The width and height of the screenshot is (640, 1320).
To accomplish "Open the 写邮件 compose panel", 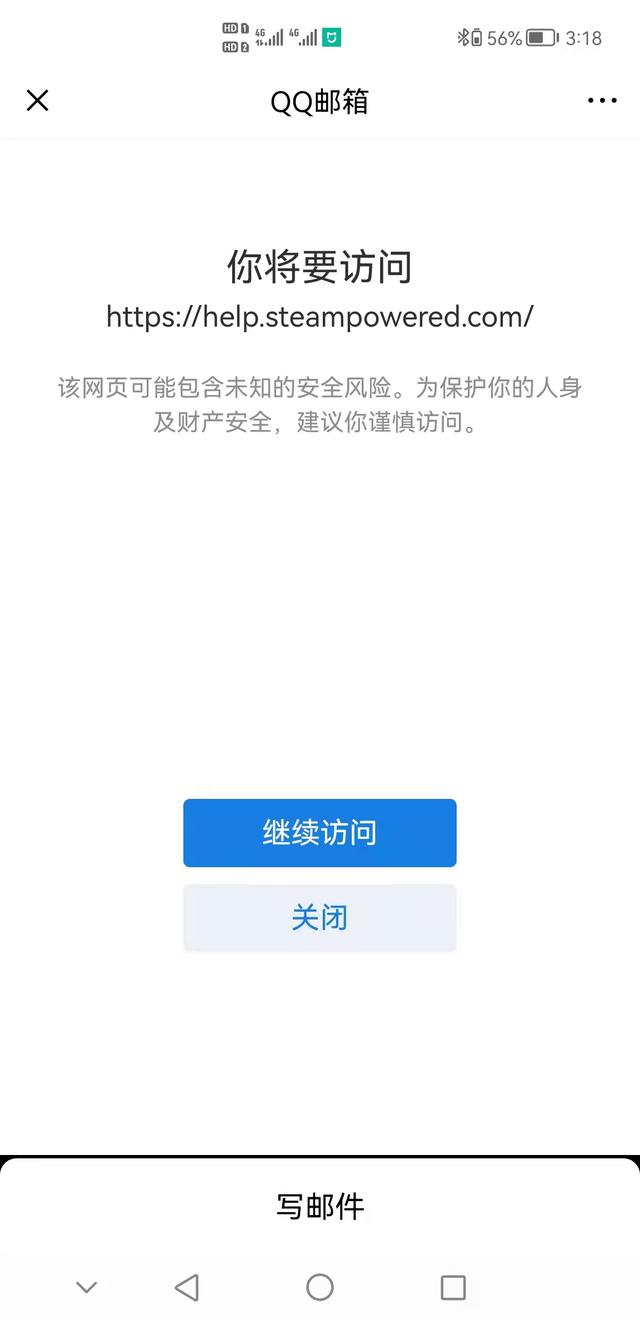I will [320, 1206].
